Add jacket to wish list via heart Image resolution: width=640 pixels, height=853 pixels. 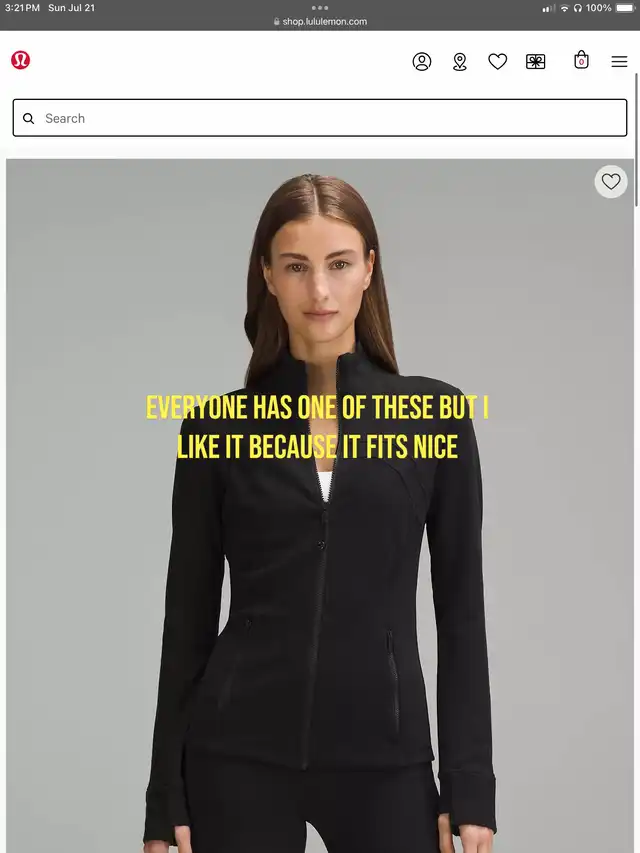(x=611, y=182)
